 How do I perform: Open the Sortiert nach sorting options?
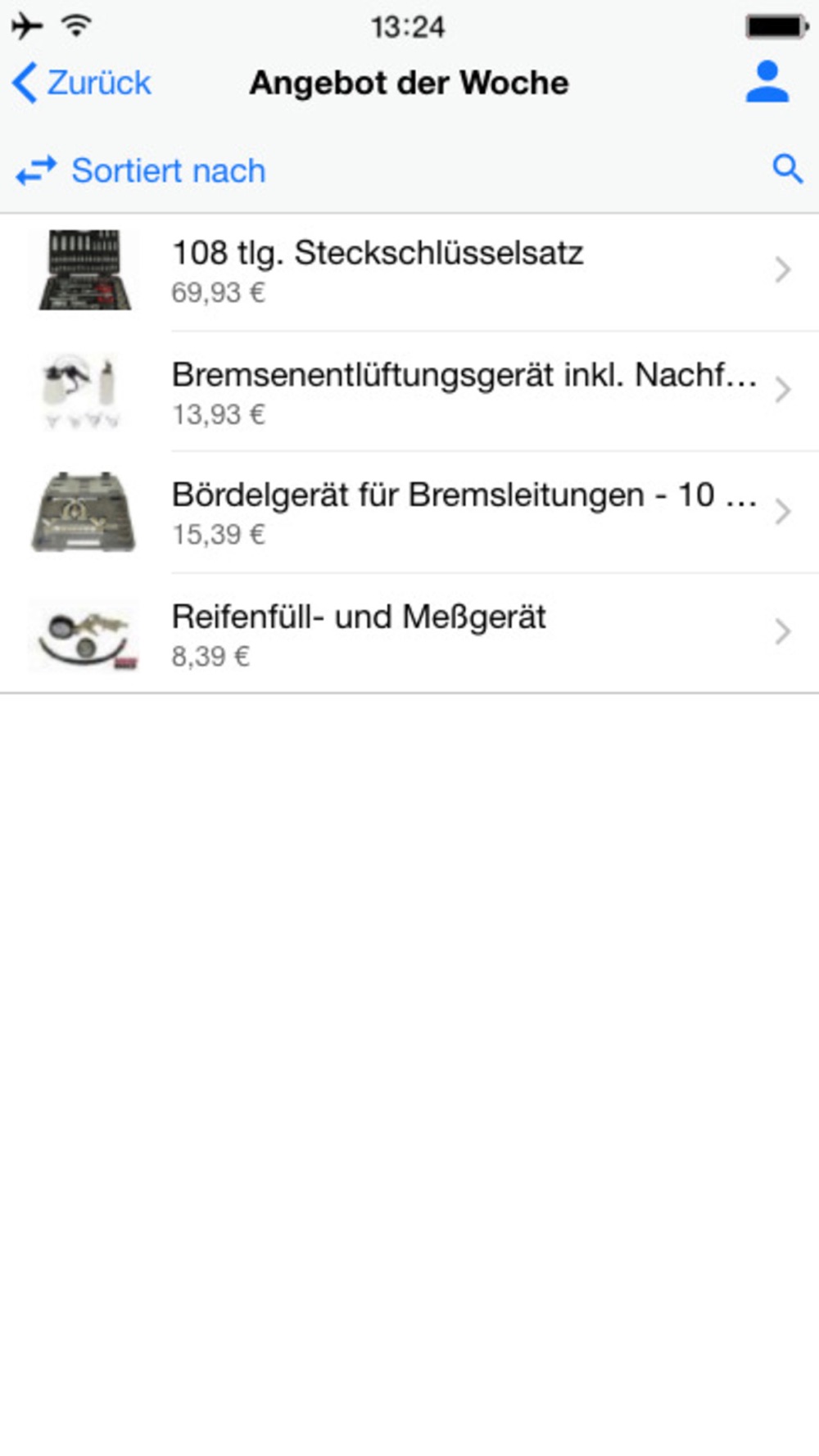141,171
